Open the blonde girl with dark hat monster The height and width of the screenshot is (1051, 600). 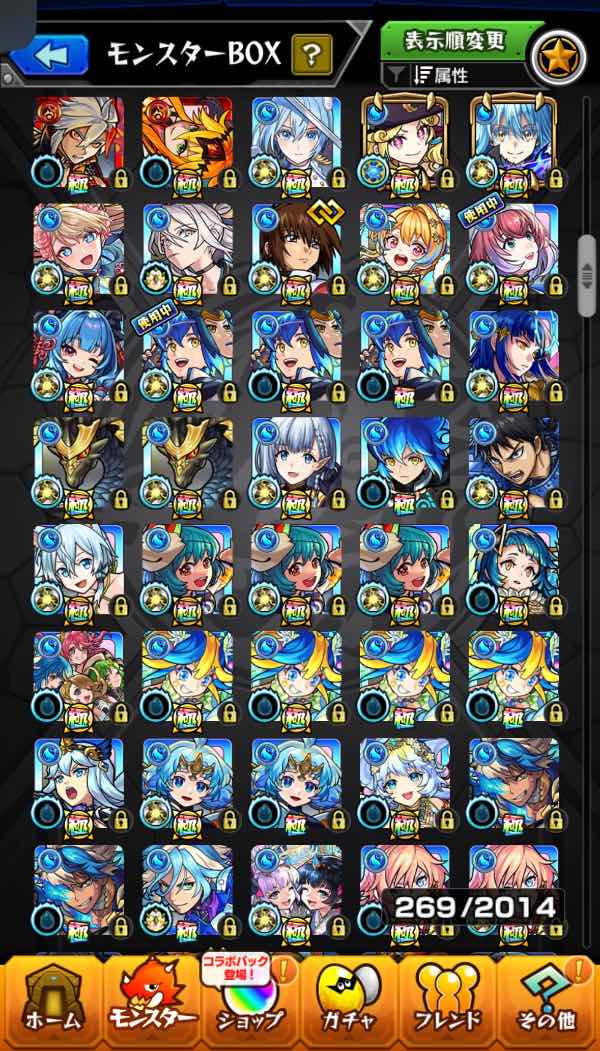[x=405, y=143]
